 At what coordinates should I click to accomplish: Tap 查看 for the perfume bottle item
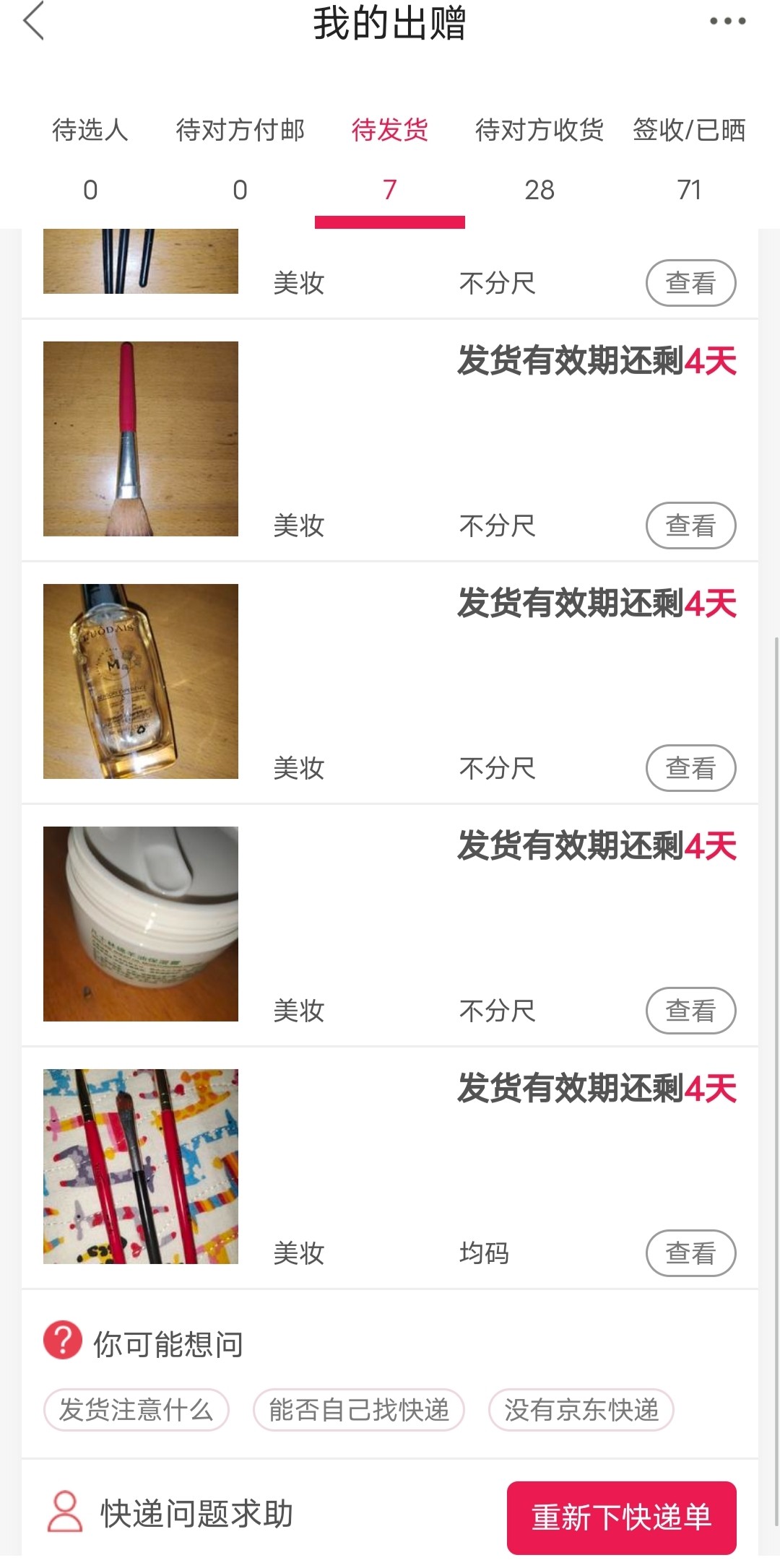coord(690,768)
